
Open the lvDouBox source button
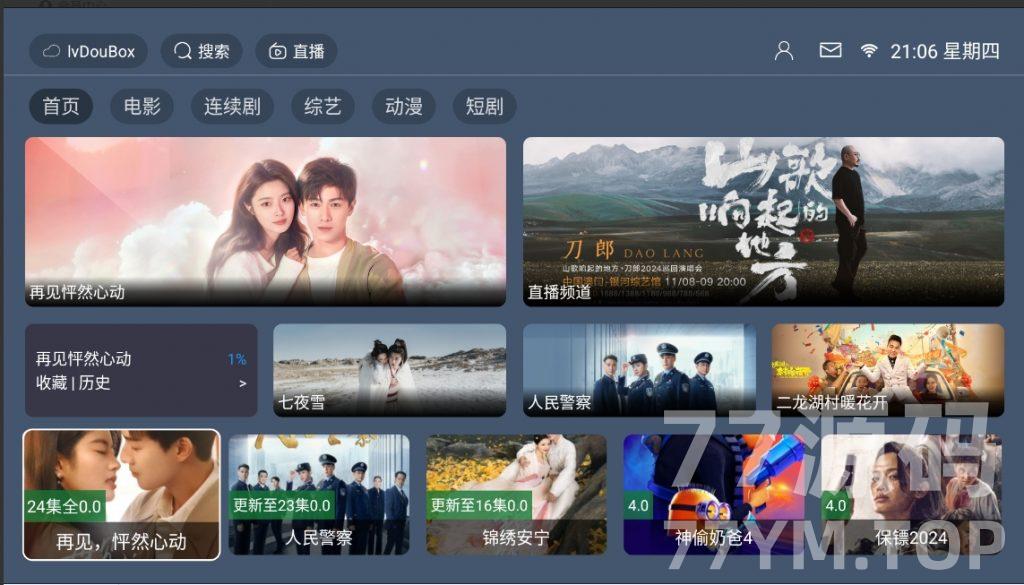pos(88,51)
